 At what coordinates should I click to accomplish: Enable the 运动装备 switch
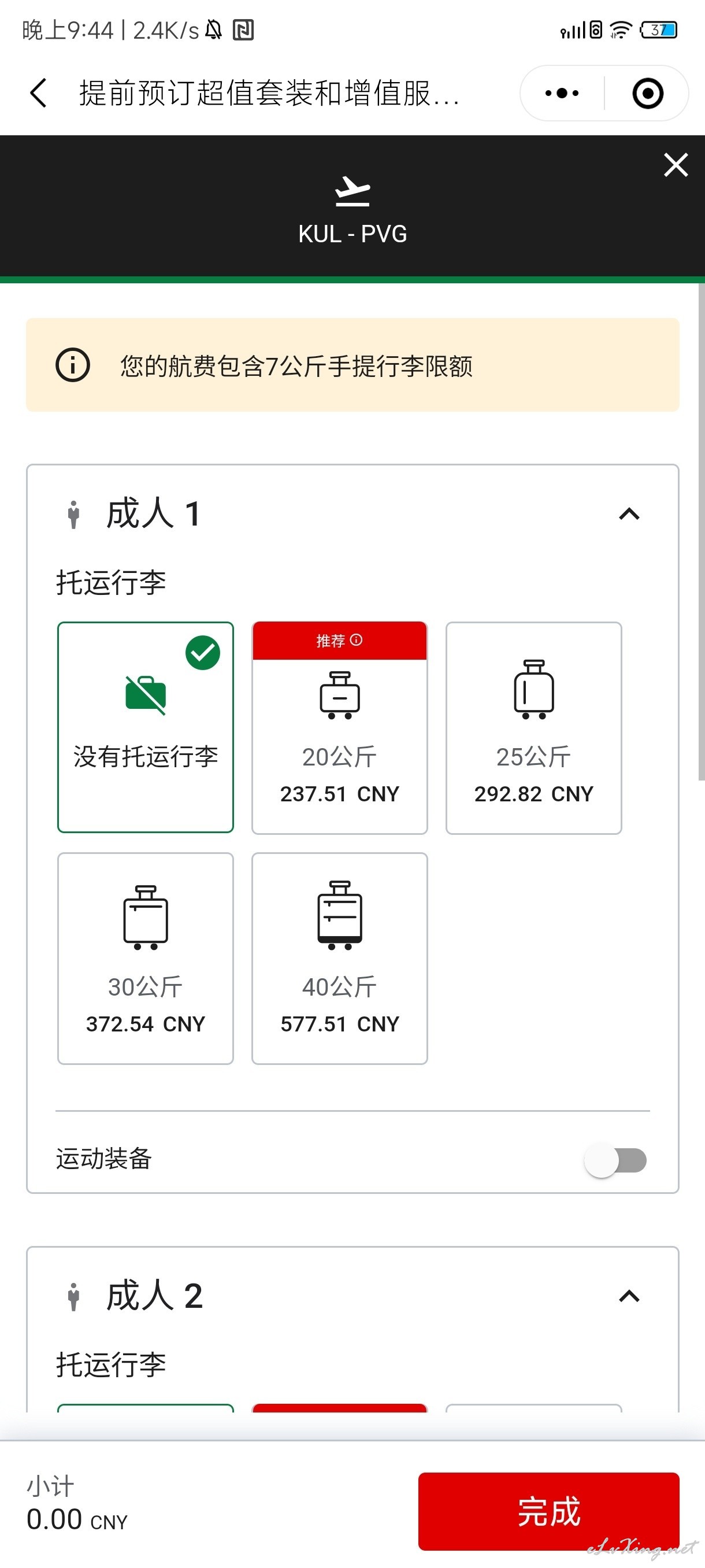click(615, 1160)
